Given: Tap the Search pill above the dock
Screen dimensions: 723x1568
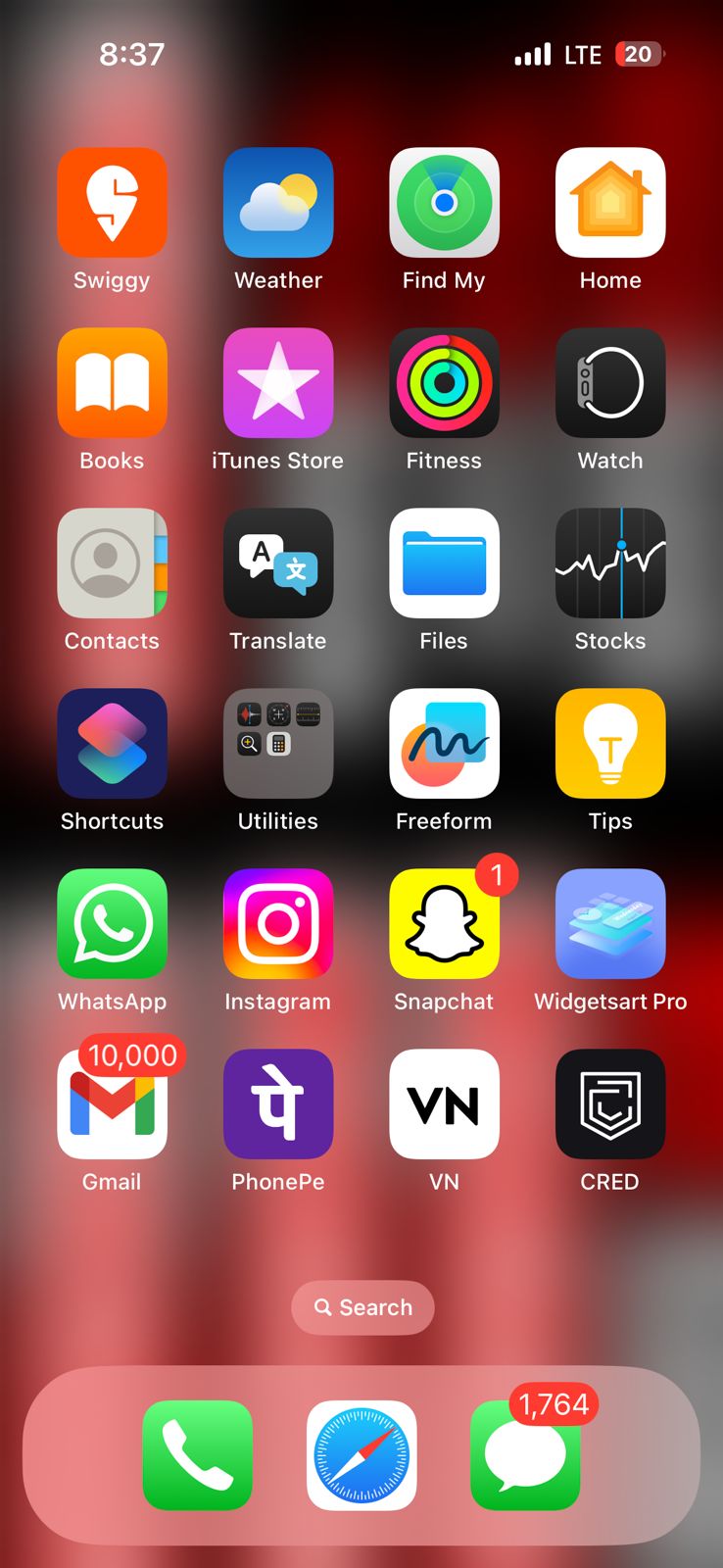Looking at the screenshot, I should click(362, 1307).
